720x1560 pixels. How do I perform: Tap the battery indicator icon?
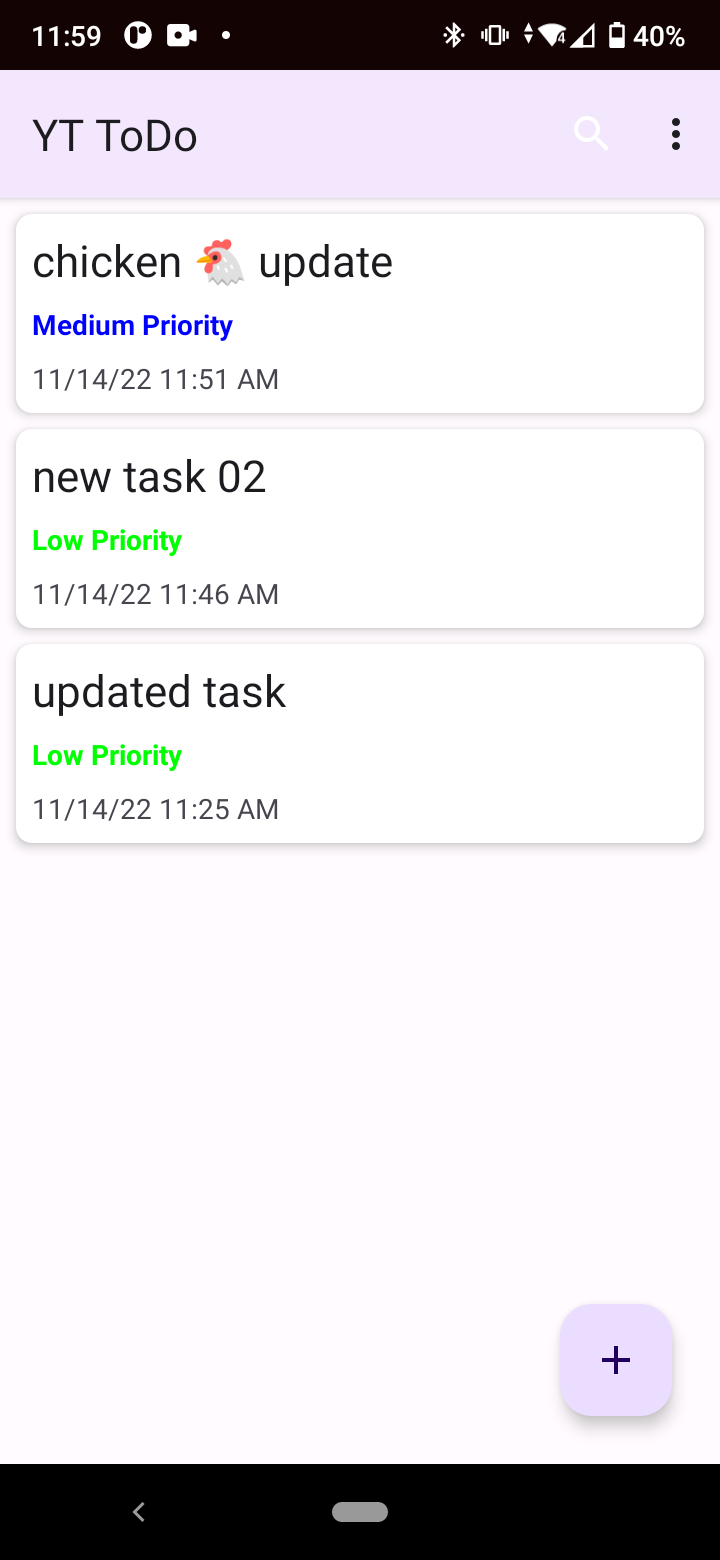click(x=617, y=34)
